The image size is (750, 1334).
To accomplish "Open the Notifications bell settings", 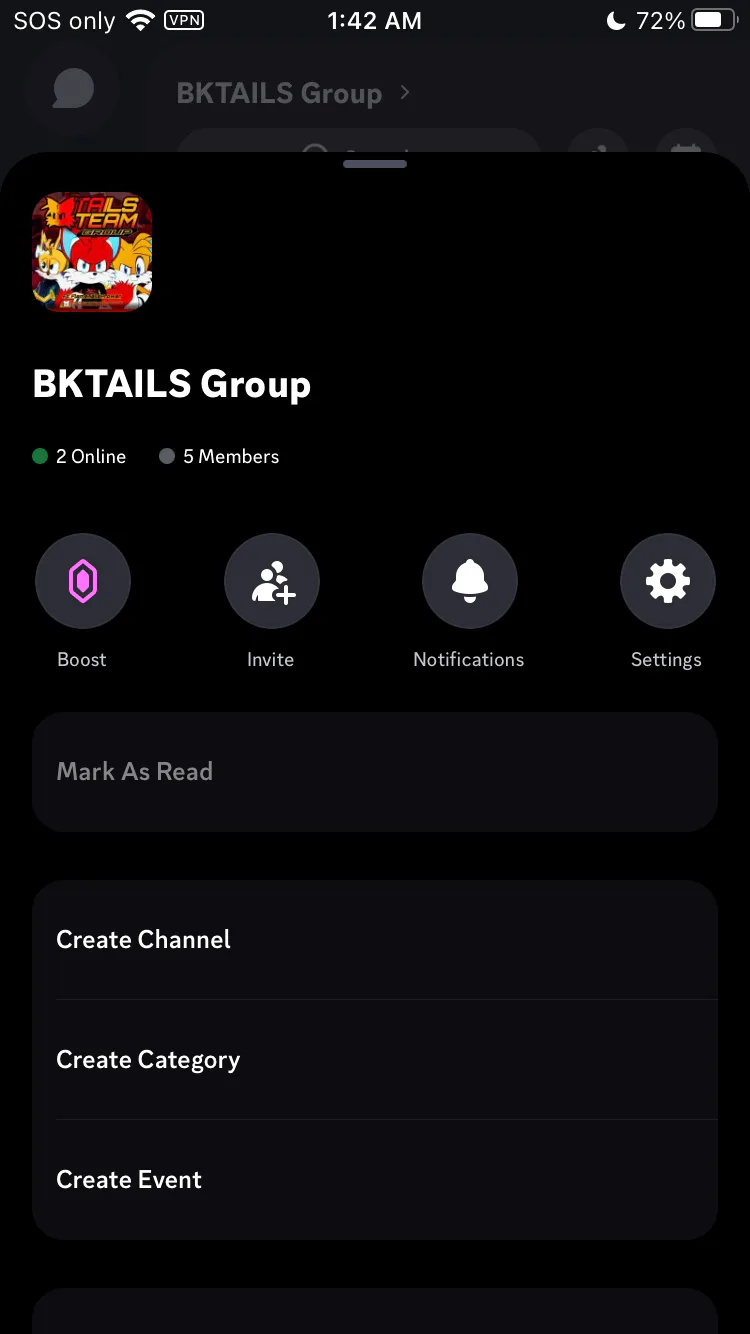I will tap(469, 581).
